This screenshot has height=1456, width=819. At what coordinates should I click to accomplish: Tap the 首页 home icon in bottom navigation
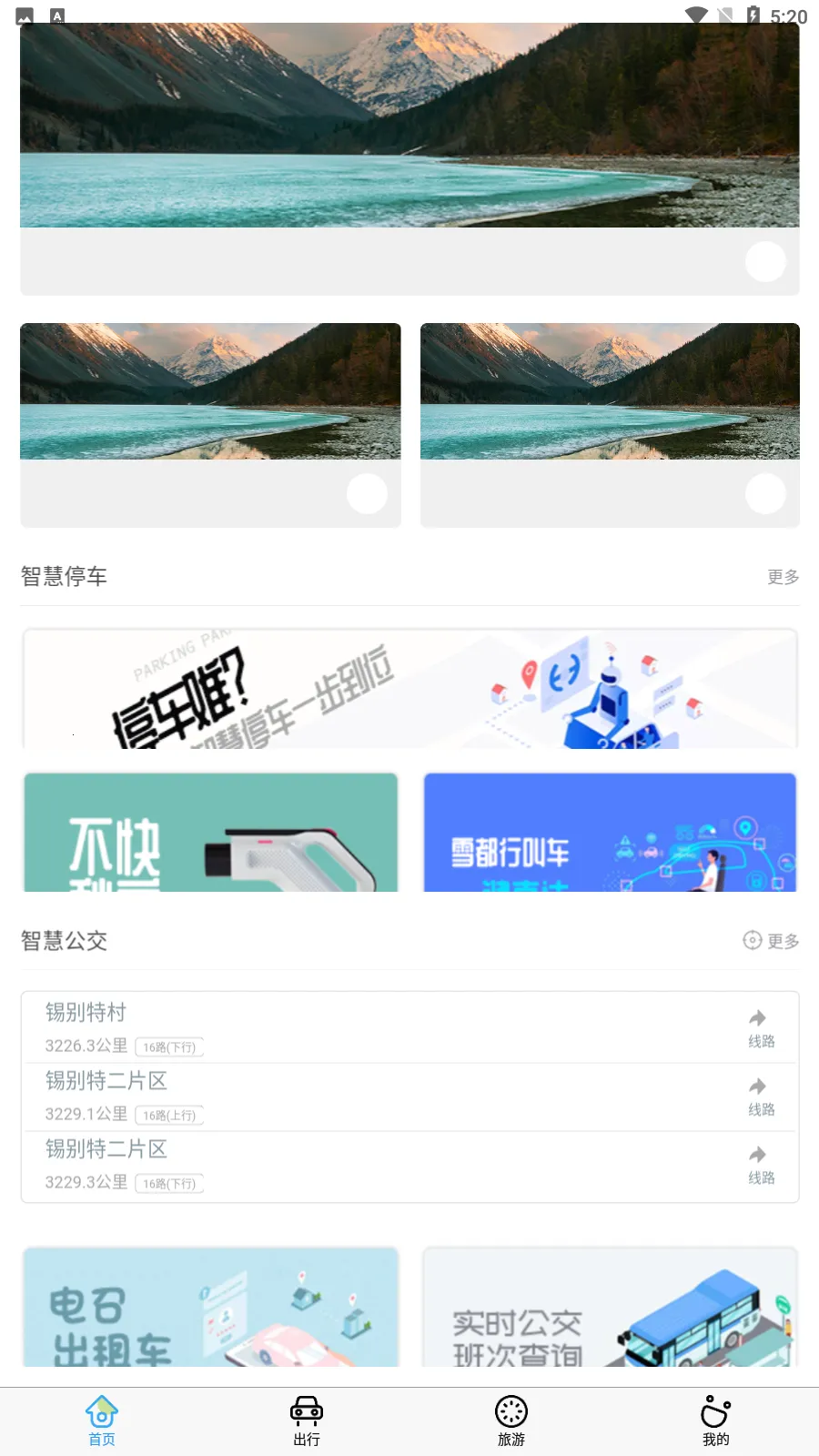tap(101, 1410)
